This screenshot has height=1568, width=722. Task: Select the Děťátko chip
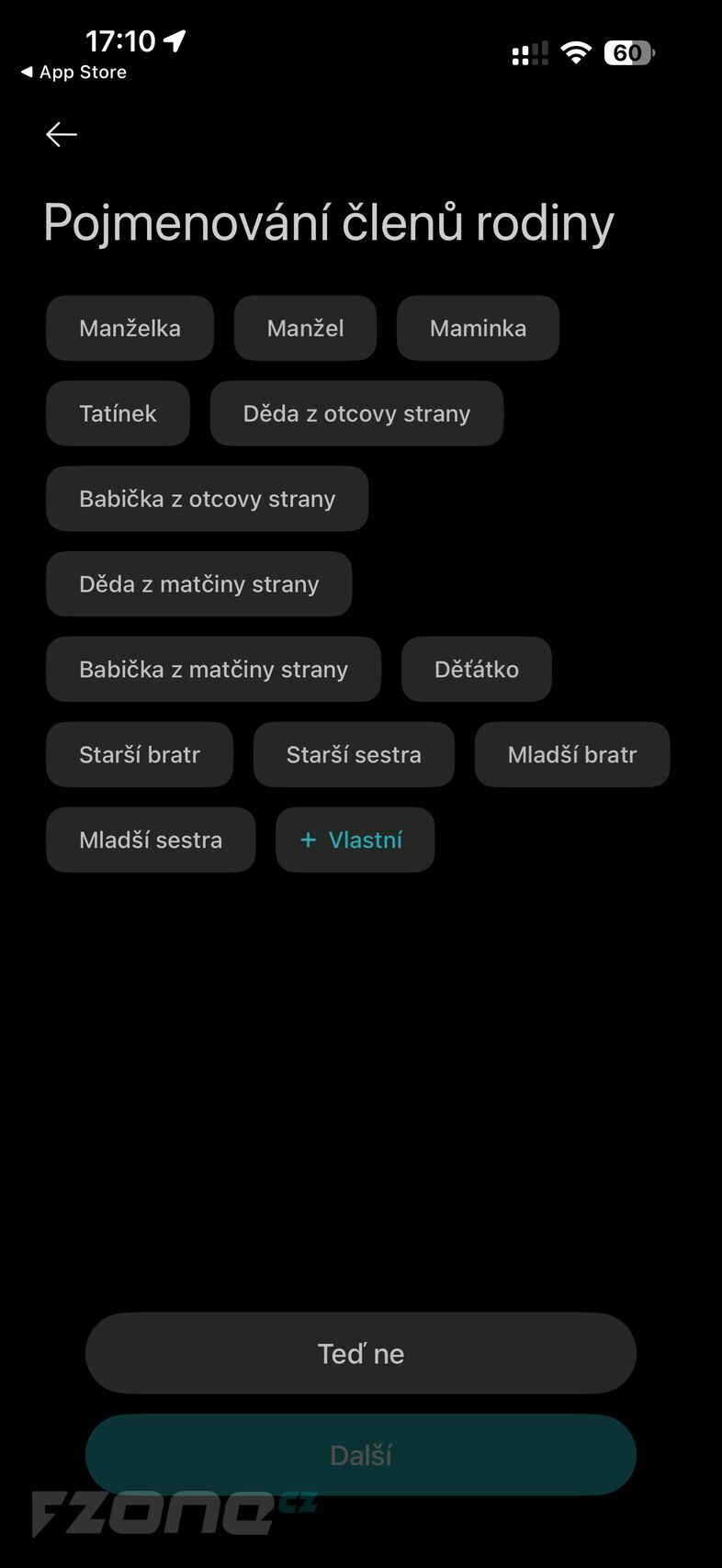coord(476,670)
